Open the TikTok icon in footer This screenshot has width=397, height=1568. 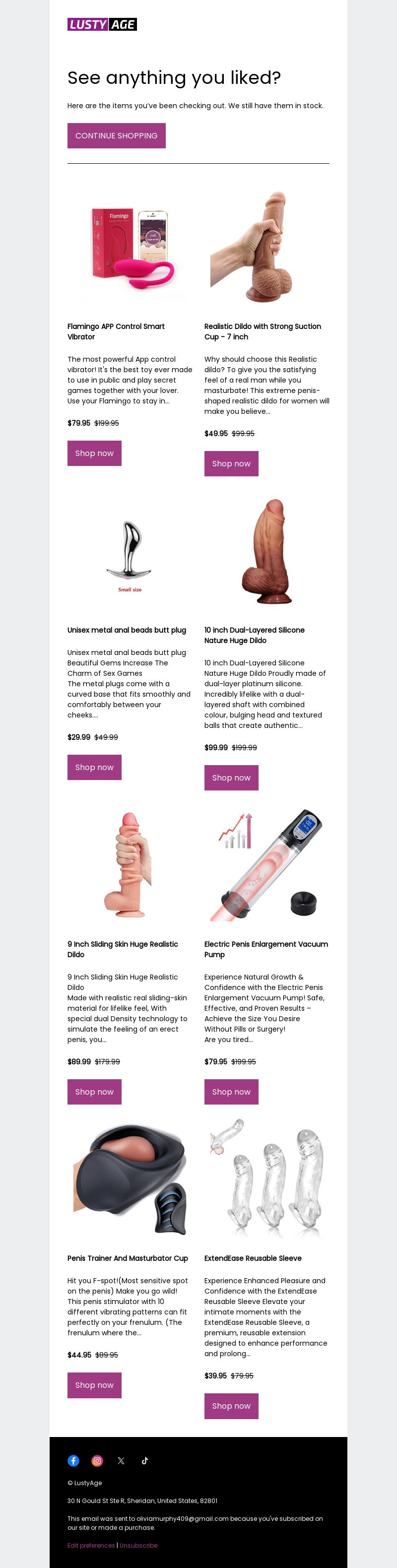(144, 1460)
